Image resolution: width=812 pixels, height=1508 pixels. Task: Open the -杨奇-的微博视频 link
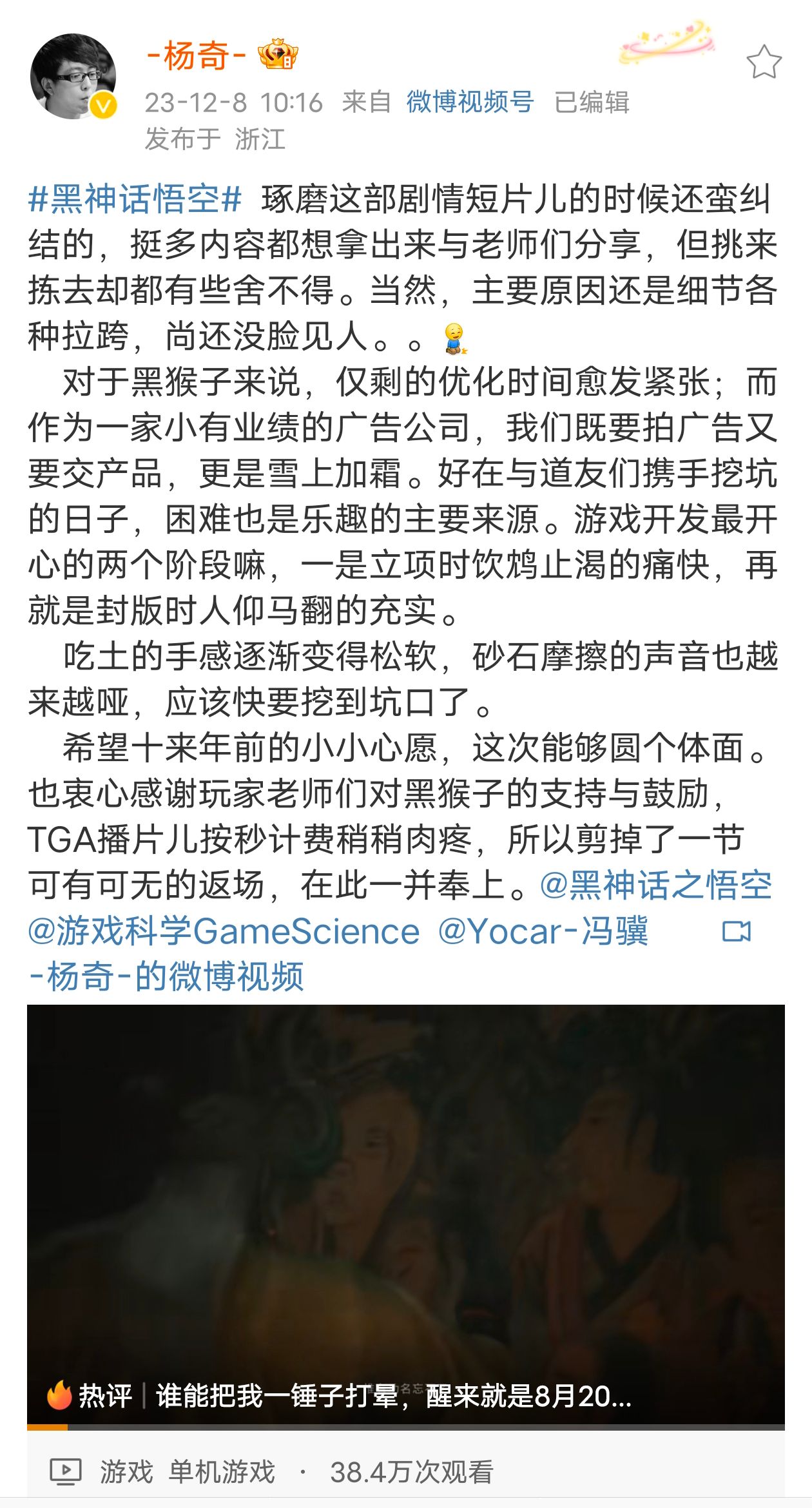coord(166,977)
